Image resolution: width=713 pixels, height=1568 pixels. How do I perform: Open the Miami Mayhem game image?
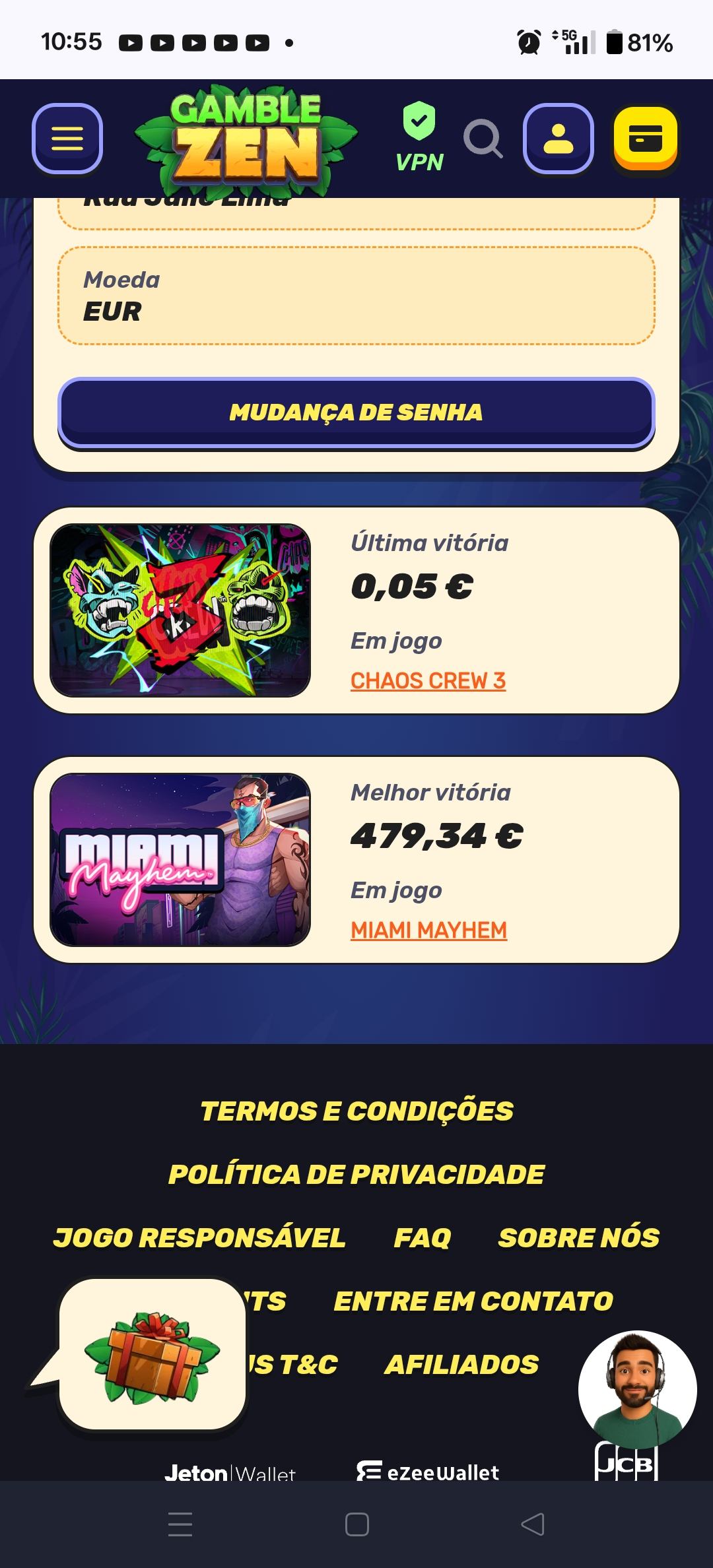point(180,859)
